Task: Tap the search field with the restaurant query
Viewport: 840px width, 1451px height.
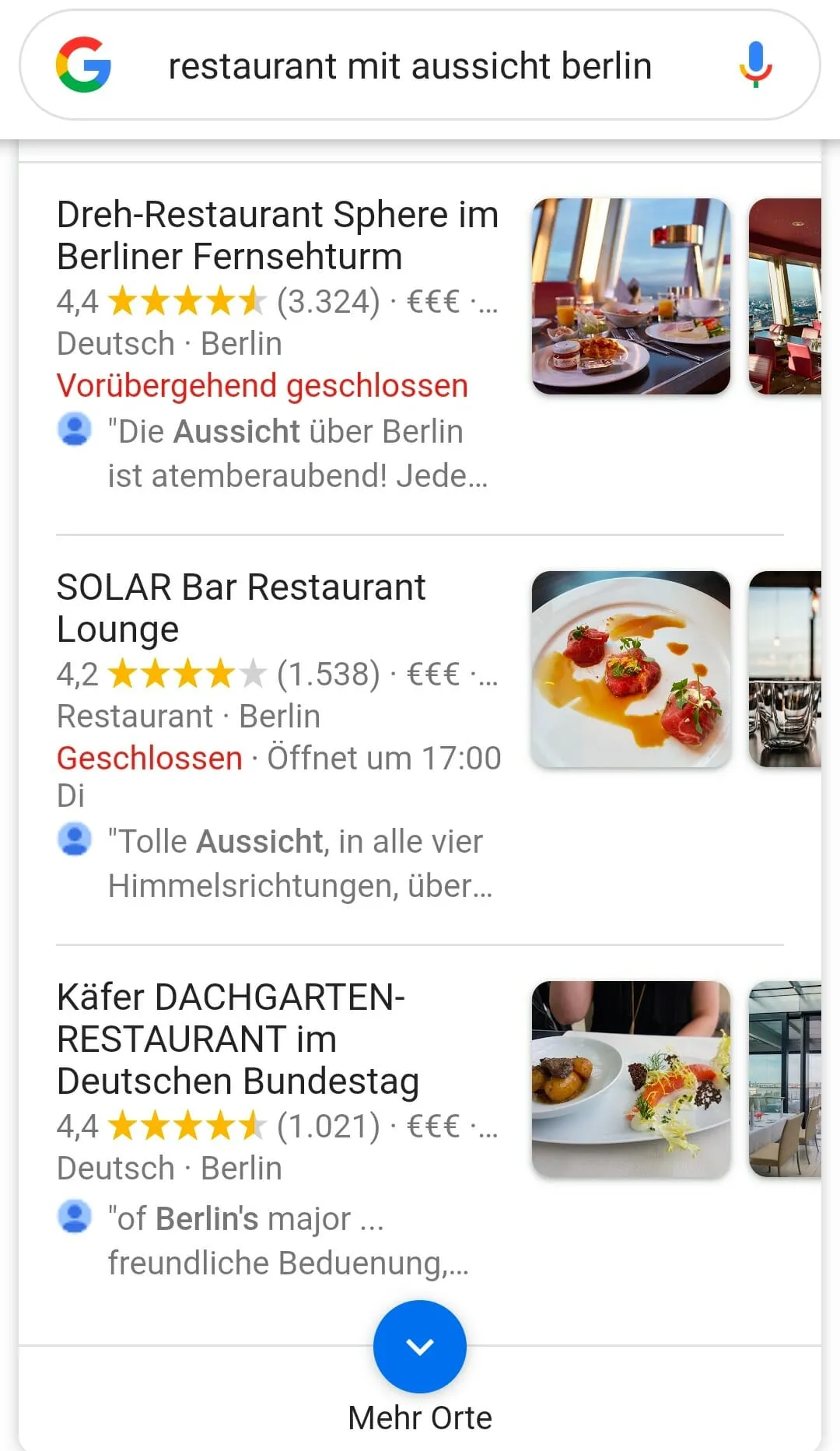Action: tap(410, 66)
